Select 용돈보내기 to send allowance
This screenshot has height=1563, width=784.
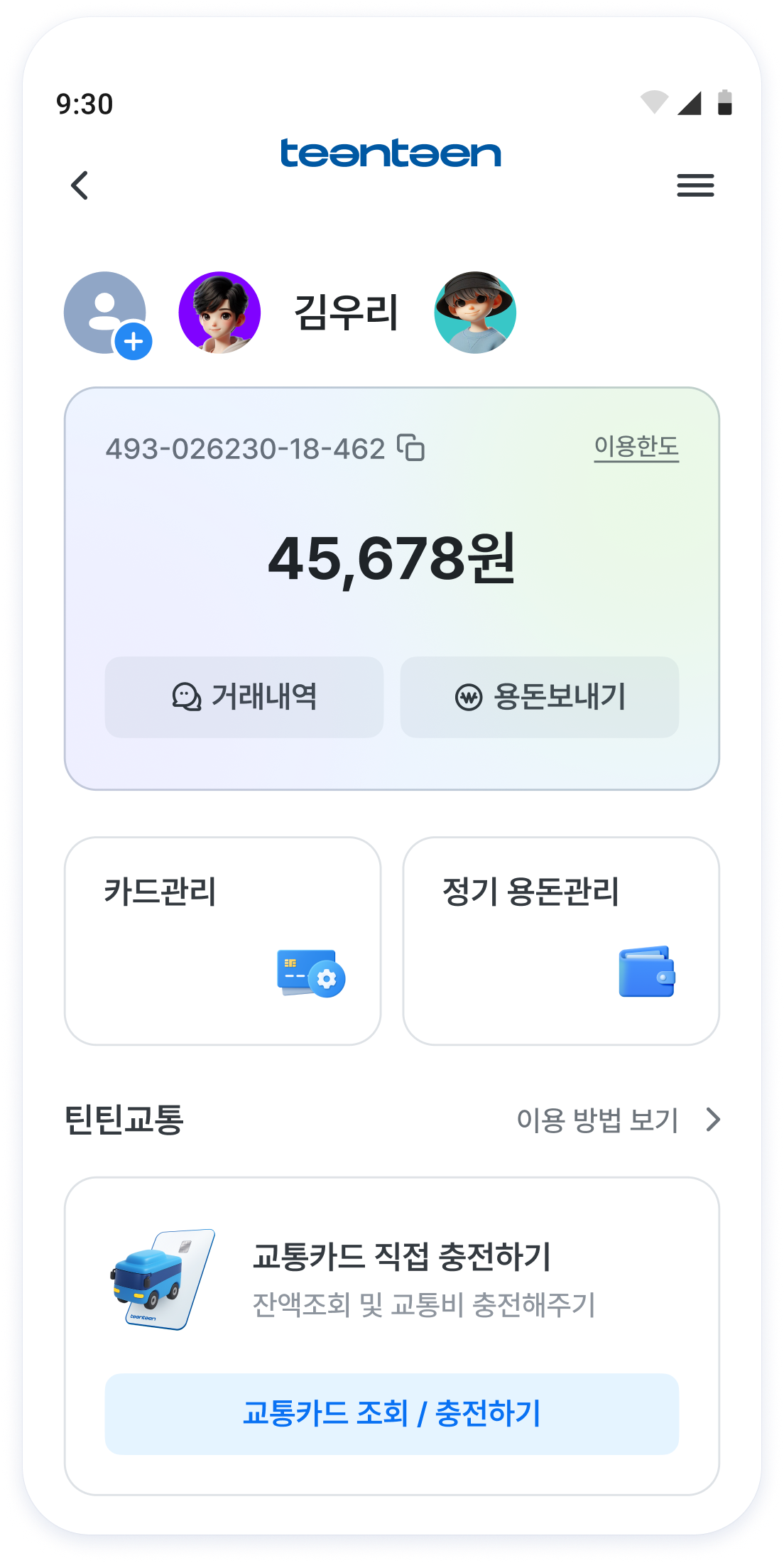coord(538,697)
